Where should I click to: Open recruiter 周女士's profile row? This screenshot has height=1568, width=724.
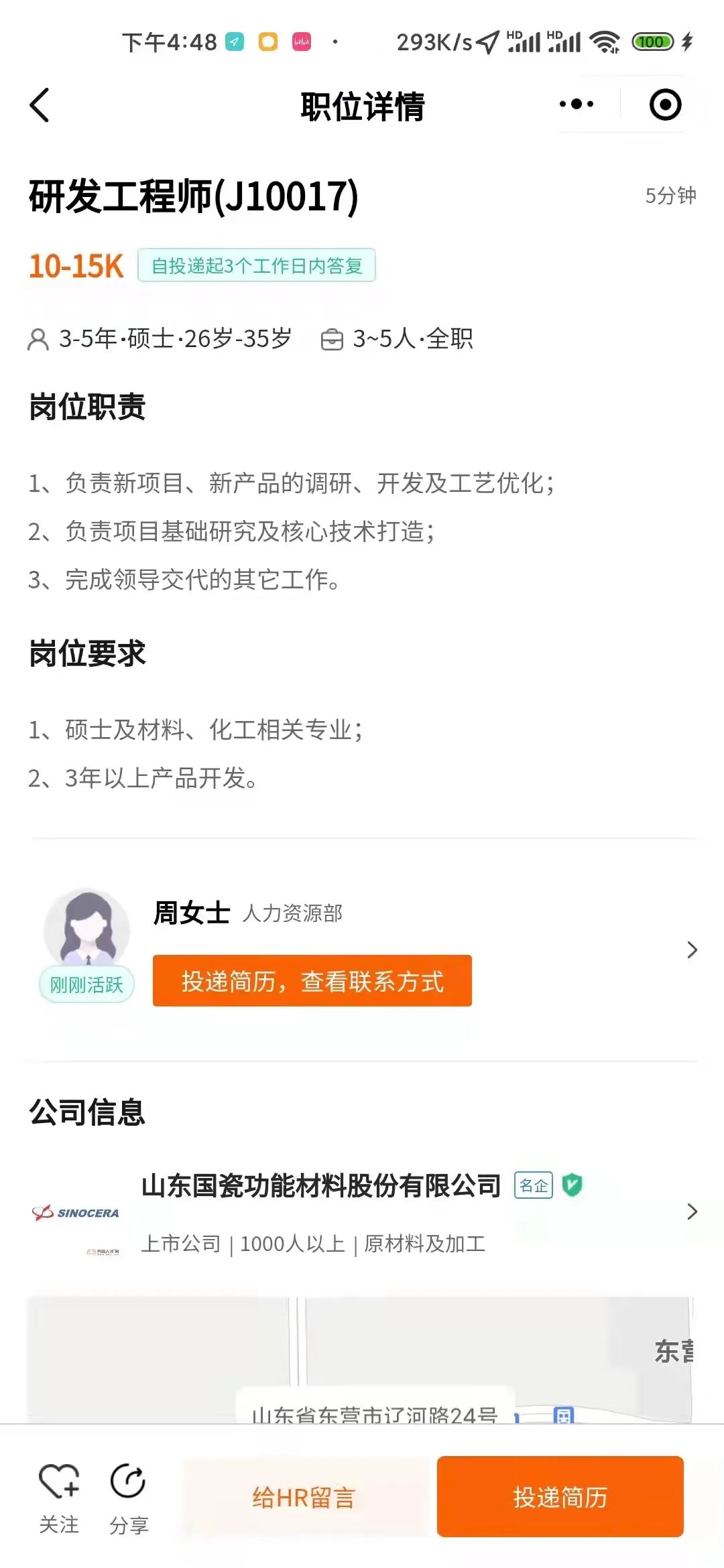[x=691, y=949]
